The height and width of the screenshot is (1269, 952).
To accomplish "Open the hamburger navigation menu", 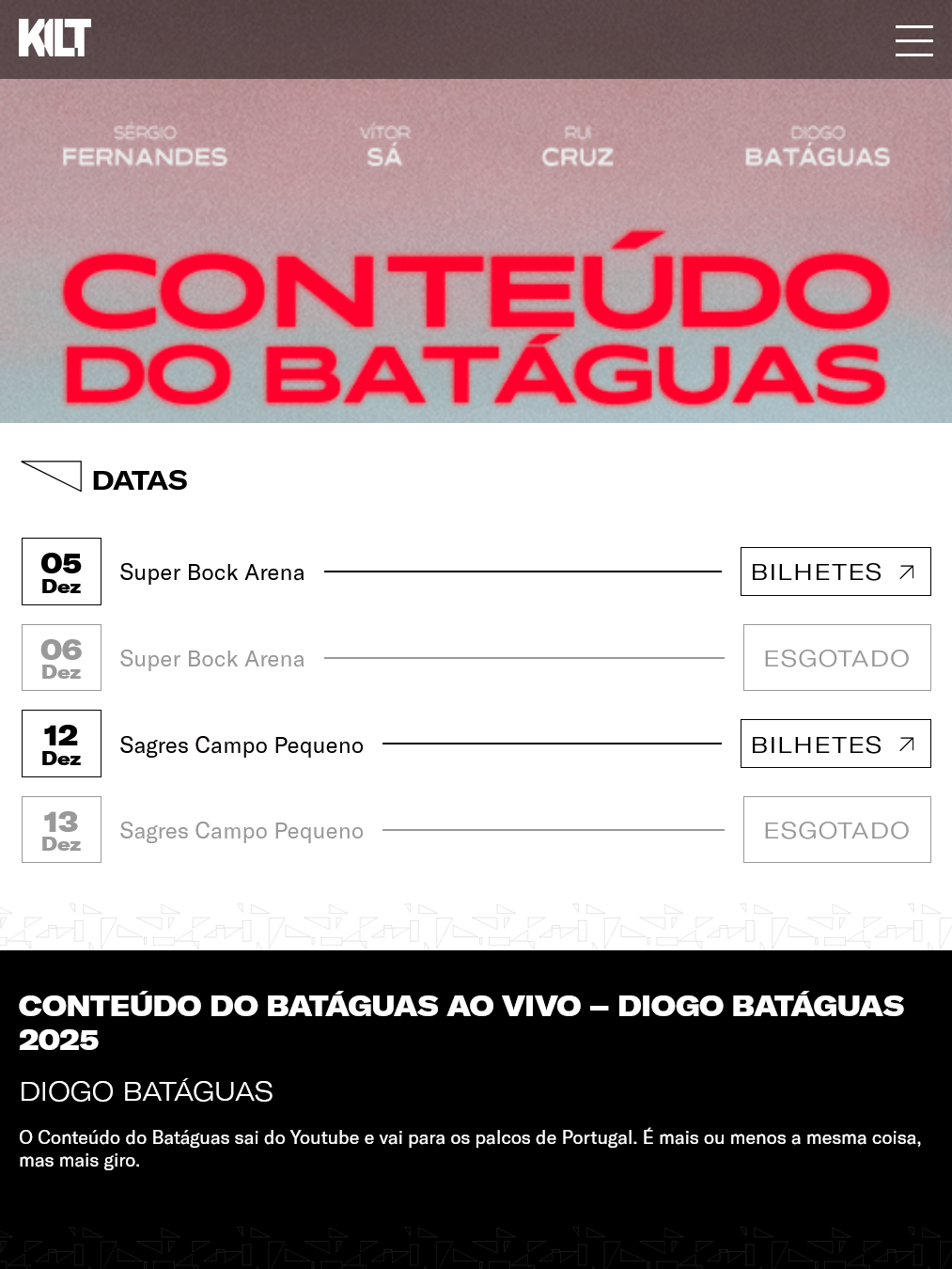I will [x=913, y=40].
